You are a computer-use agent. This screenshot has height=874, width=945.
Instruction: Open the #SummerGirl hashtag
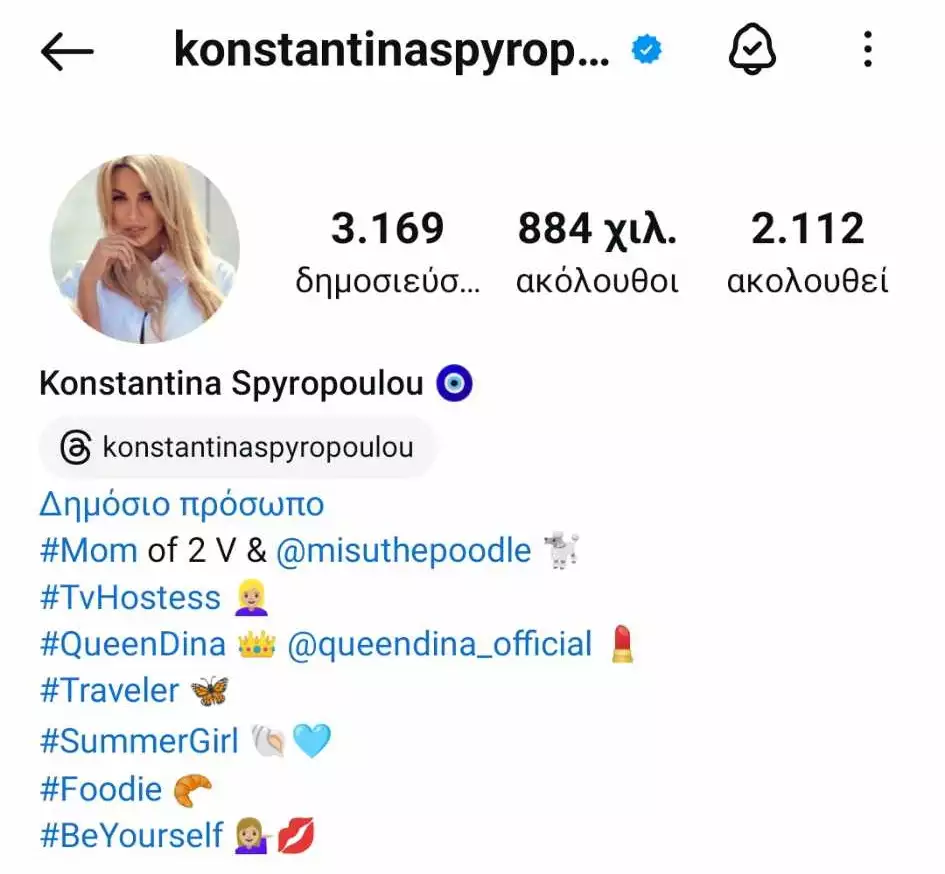click(x=139, y=741)
